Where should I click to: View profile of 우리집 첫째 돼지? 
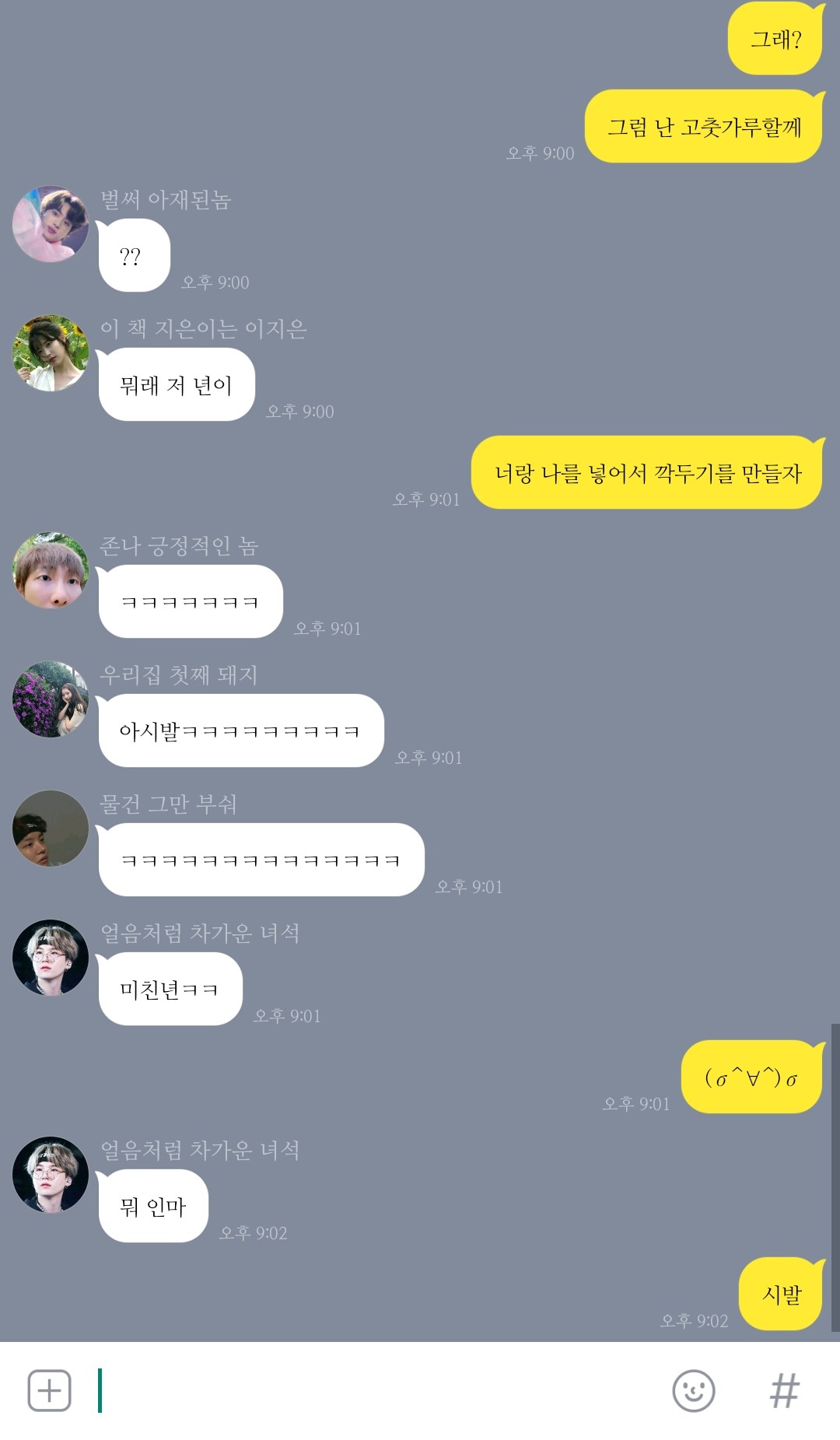[51, 699]
